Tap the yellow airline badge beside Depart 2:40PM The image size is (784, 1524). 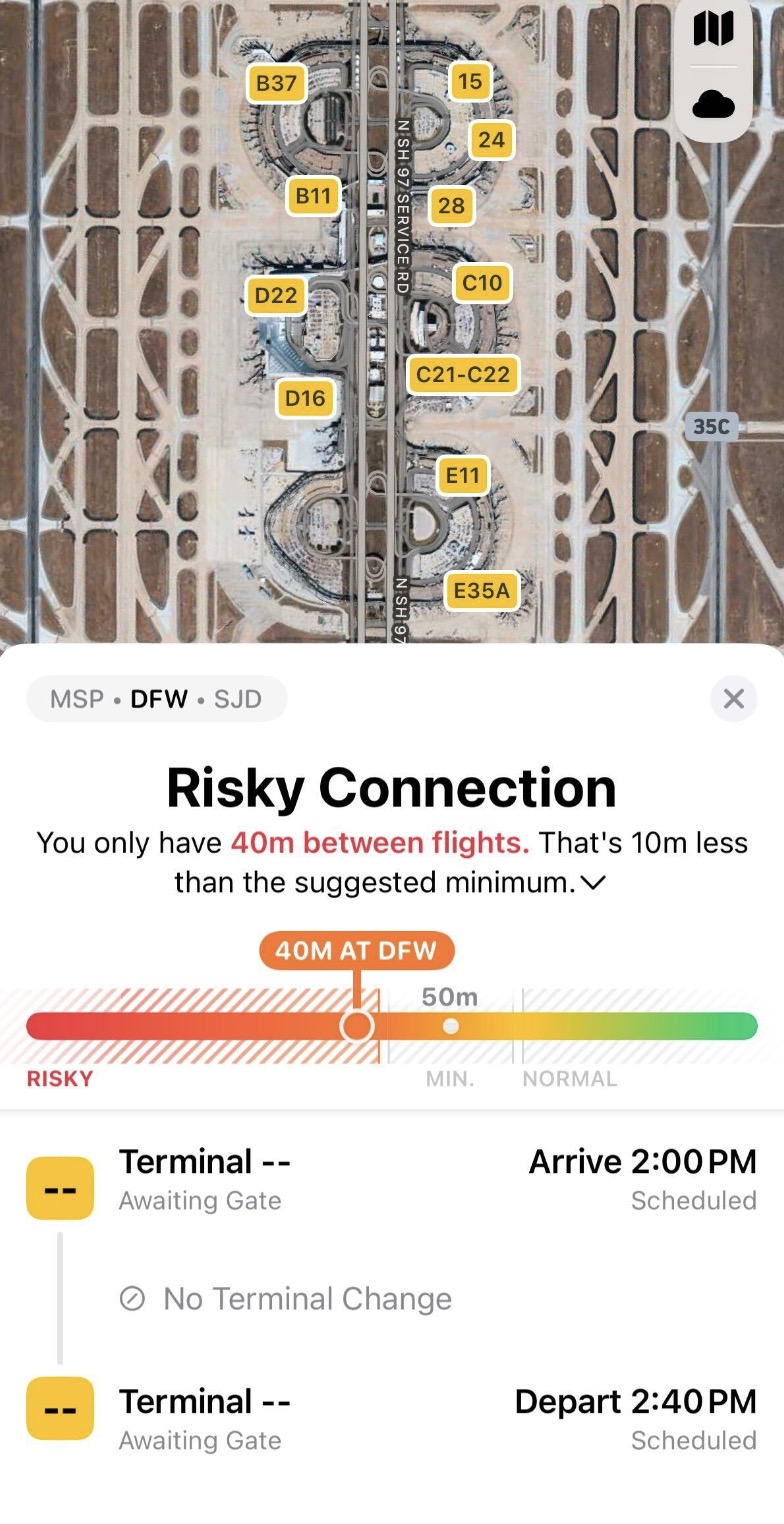tap(59, 1408)
